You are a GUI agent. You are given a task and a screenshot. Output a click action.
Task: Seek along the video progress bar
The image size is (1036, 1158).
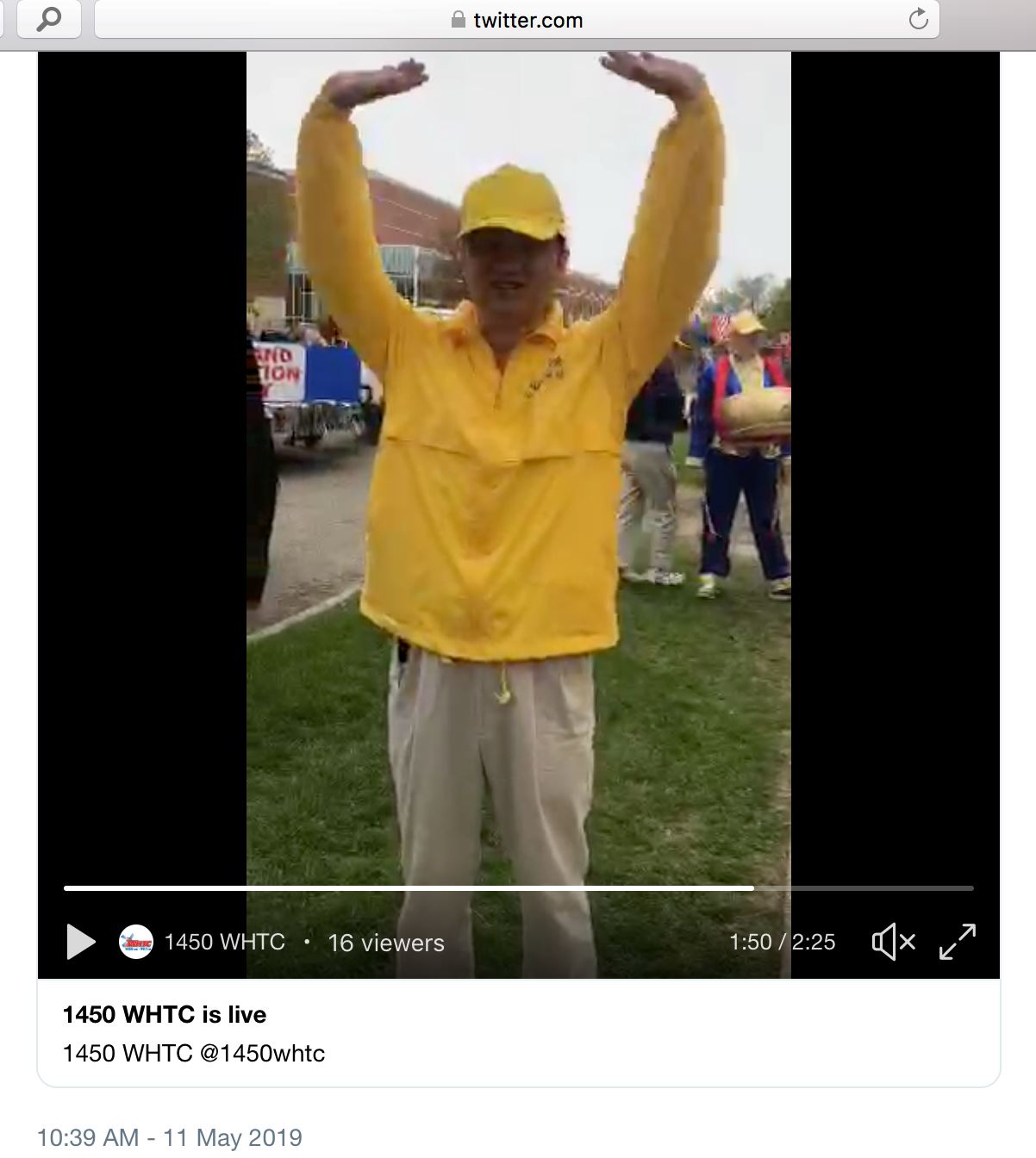[x=517, y=887]
